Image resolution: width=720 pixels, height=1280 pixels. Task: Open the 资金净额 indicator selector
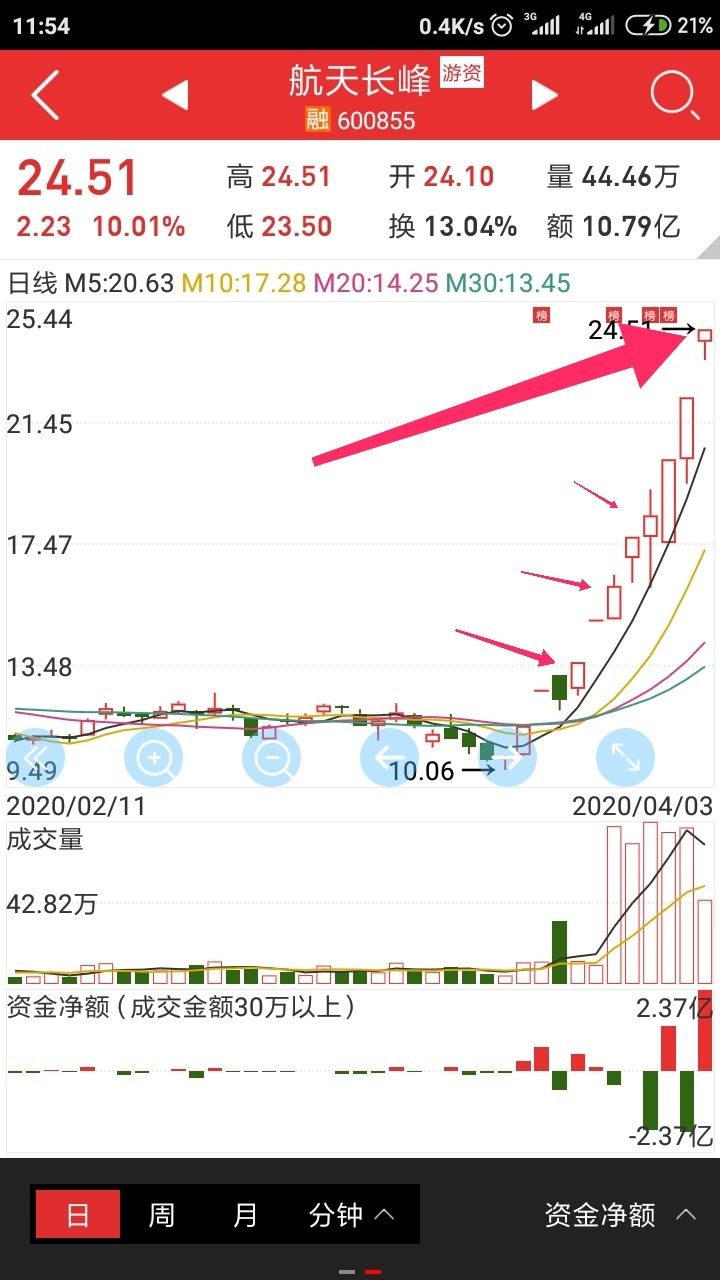[x=620, y=1215]
